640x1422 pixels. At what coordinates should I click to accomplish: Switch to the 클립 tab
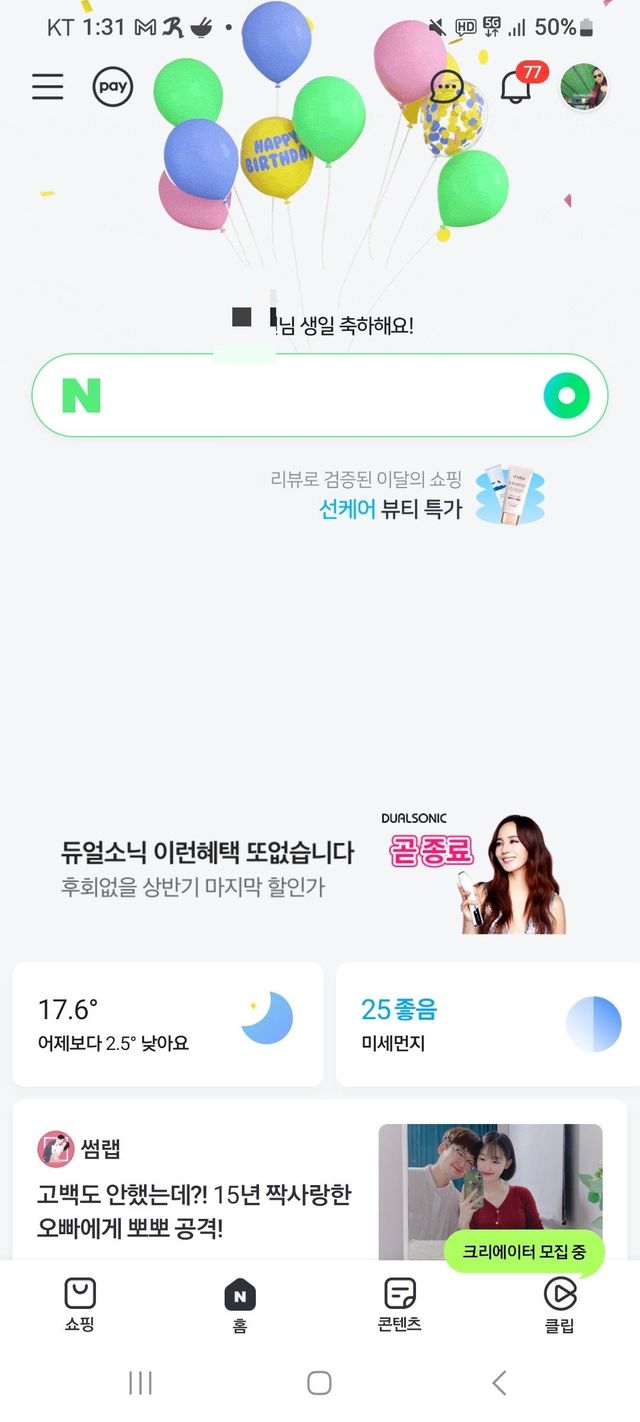560,1304
